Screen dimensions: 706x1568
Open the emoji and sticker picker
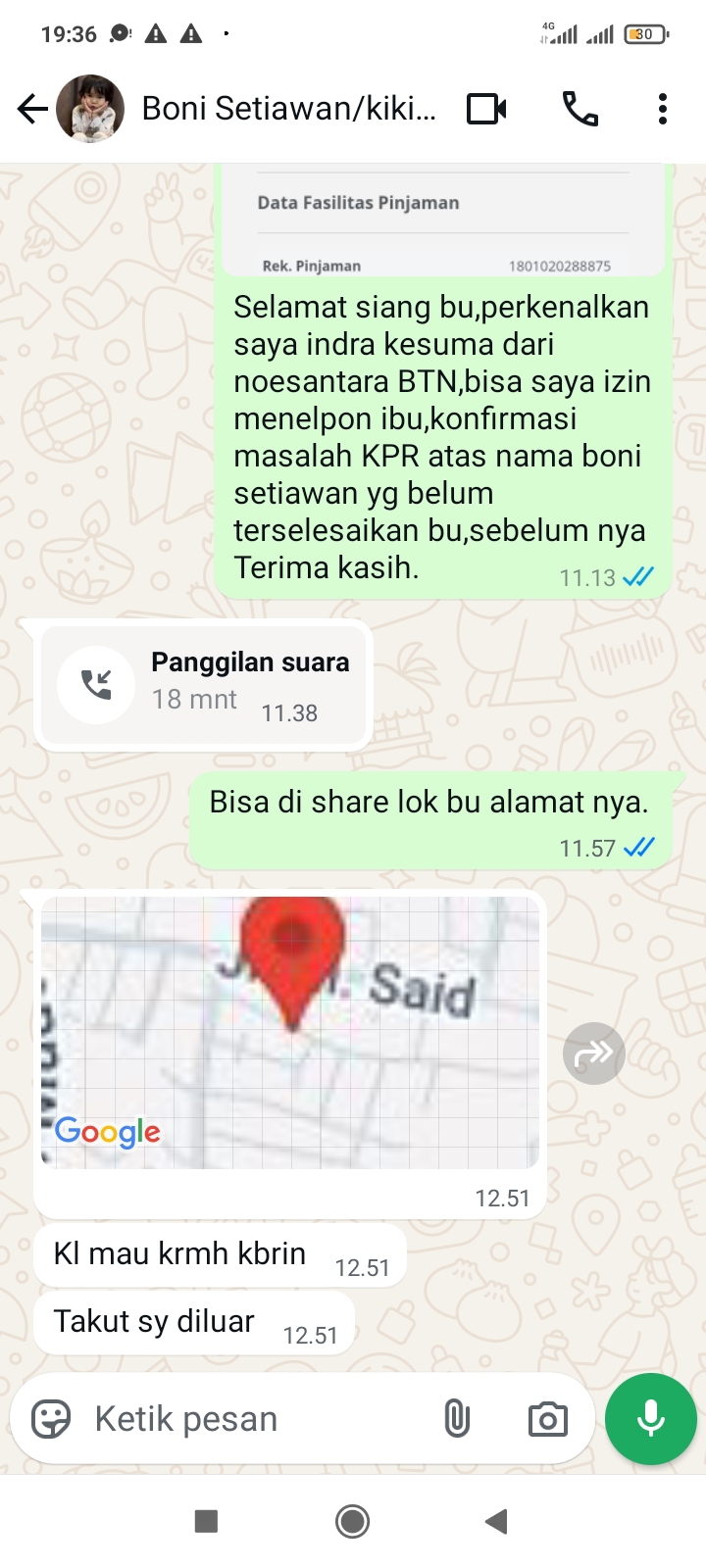[x=51, y=1418]
